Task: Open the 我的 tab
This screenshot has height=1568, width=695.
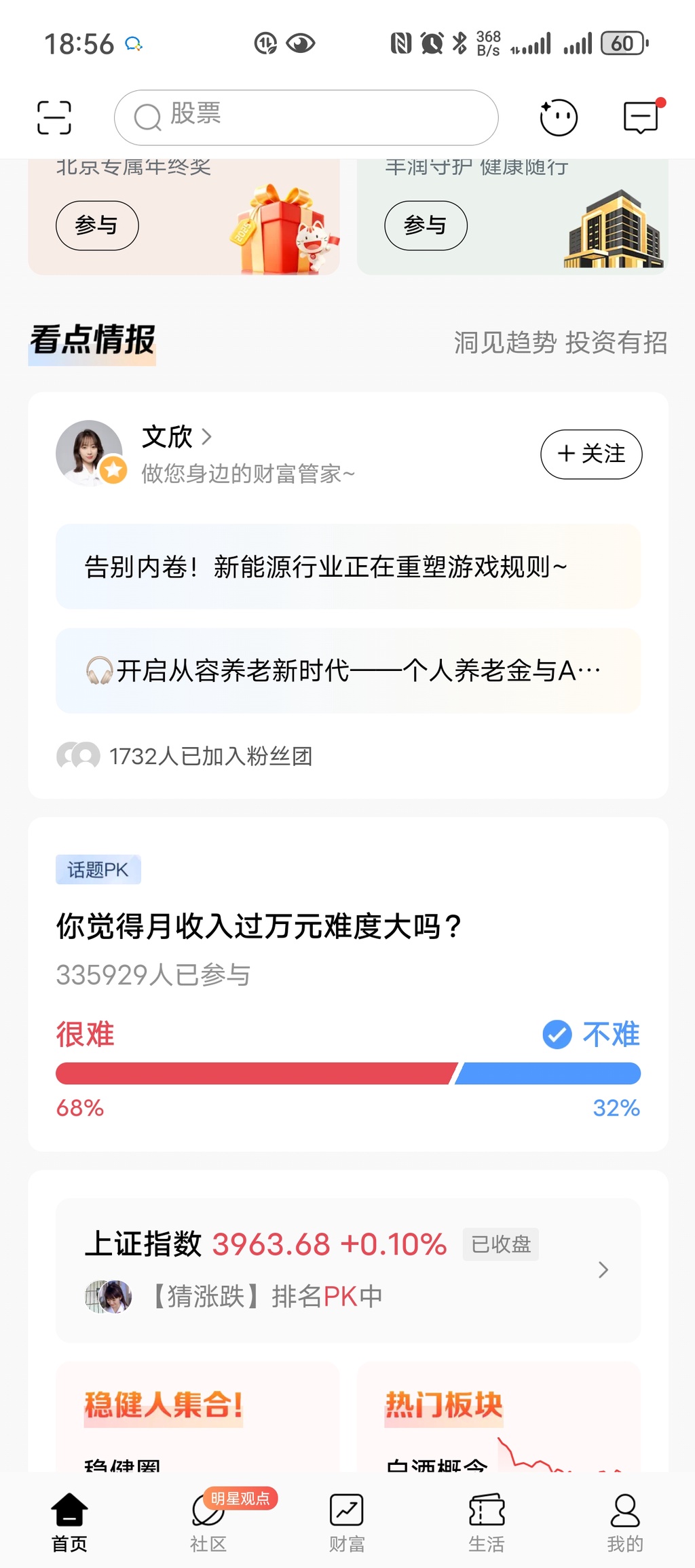Action: (x=625, y=1522)
